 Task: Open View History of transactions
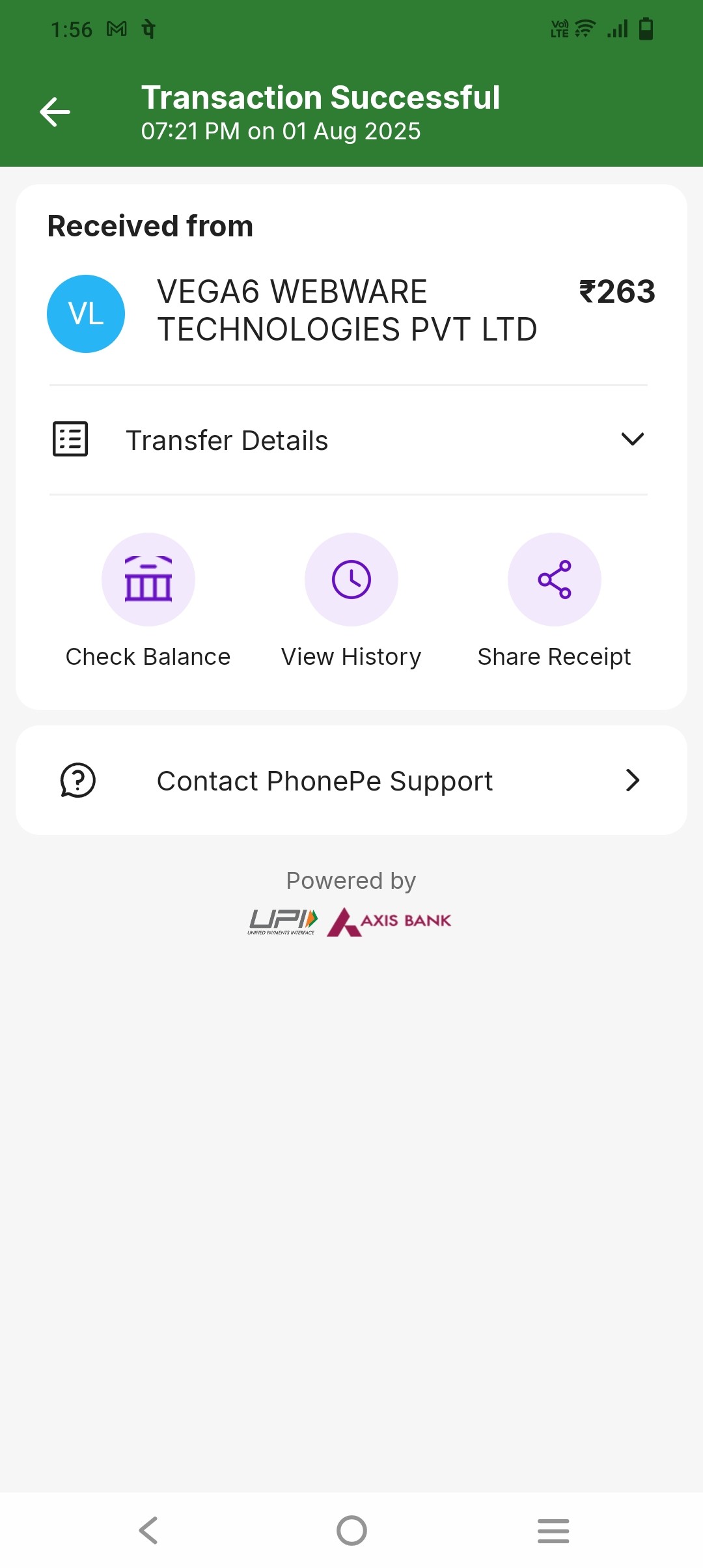[x=351, y=580]
